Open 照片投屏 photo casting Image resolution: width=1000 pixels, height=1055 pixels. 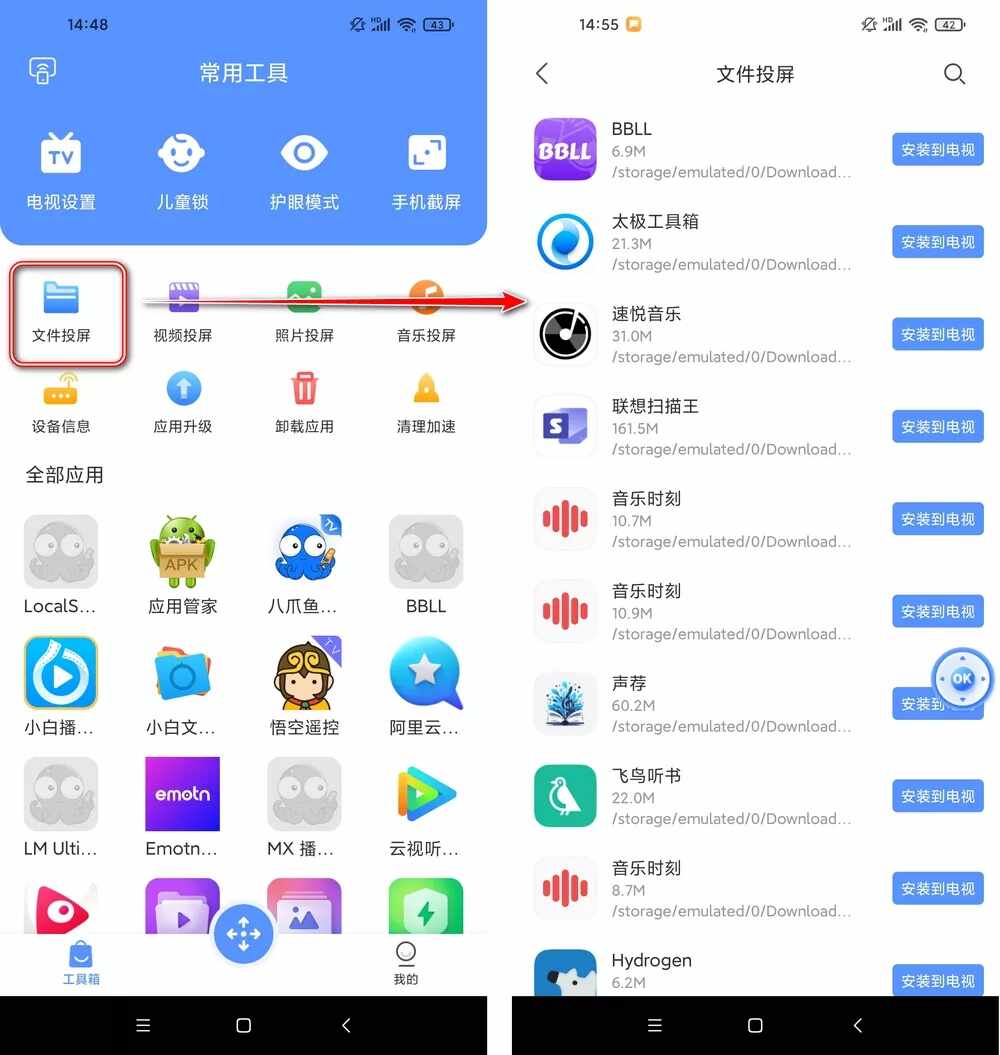pyautogui.click(x=304, y=312)
